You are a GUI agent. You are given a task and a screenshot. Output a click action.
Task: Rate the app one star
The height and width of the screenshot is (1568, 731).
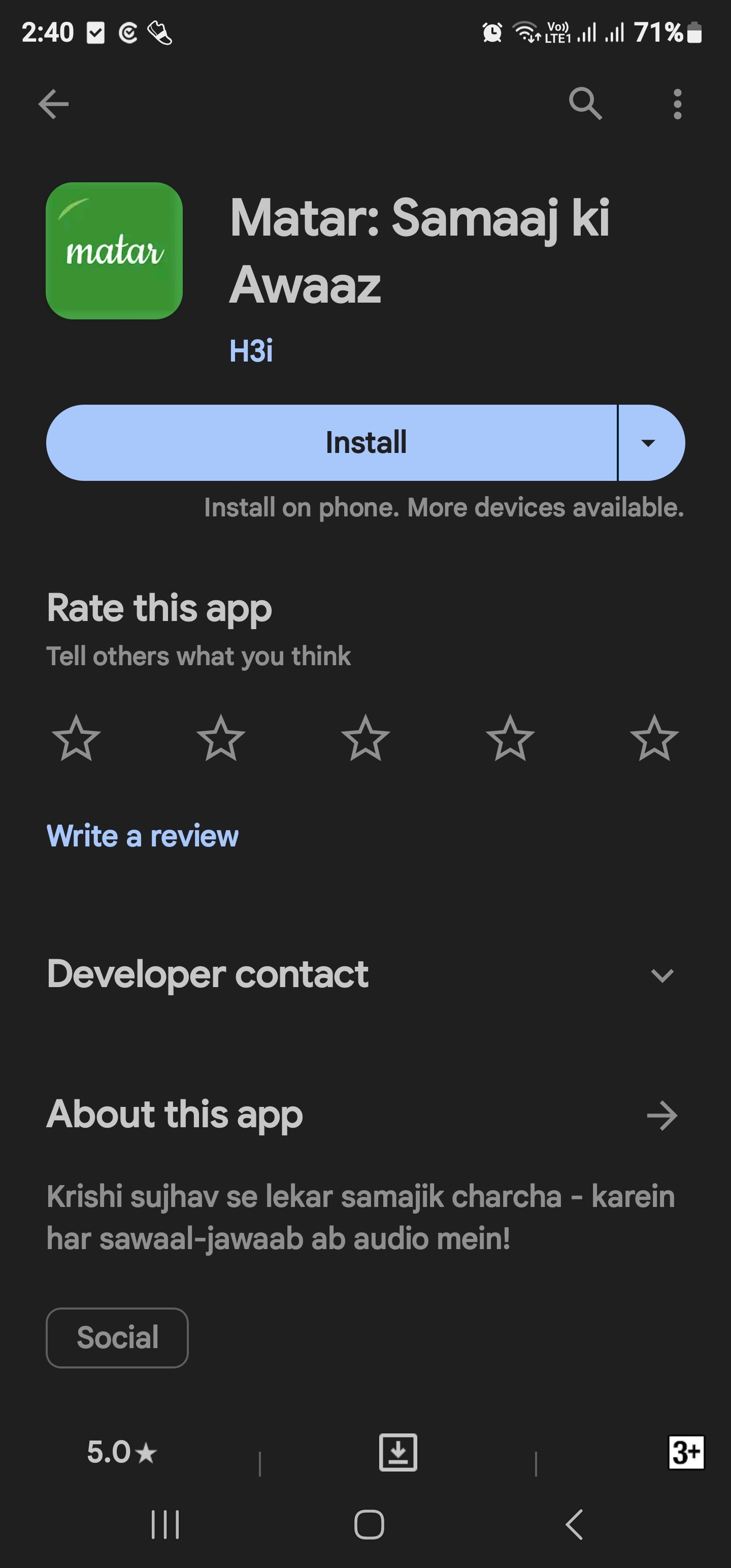(77, 738)
